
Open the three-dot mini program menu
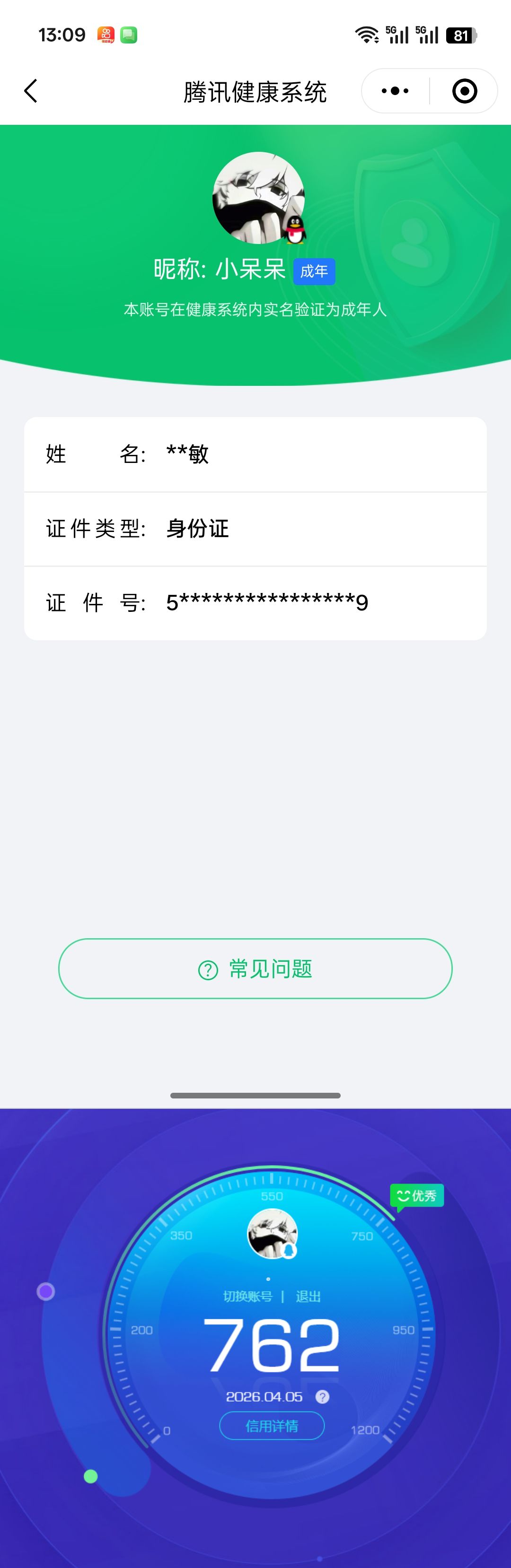point(395,91)
